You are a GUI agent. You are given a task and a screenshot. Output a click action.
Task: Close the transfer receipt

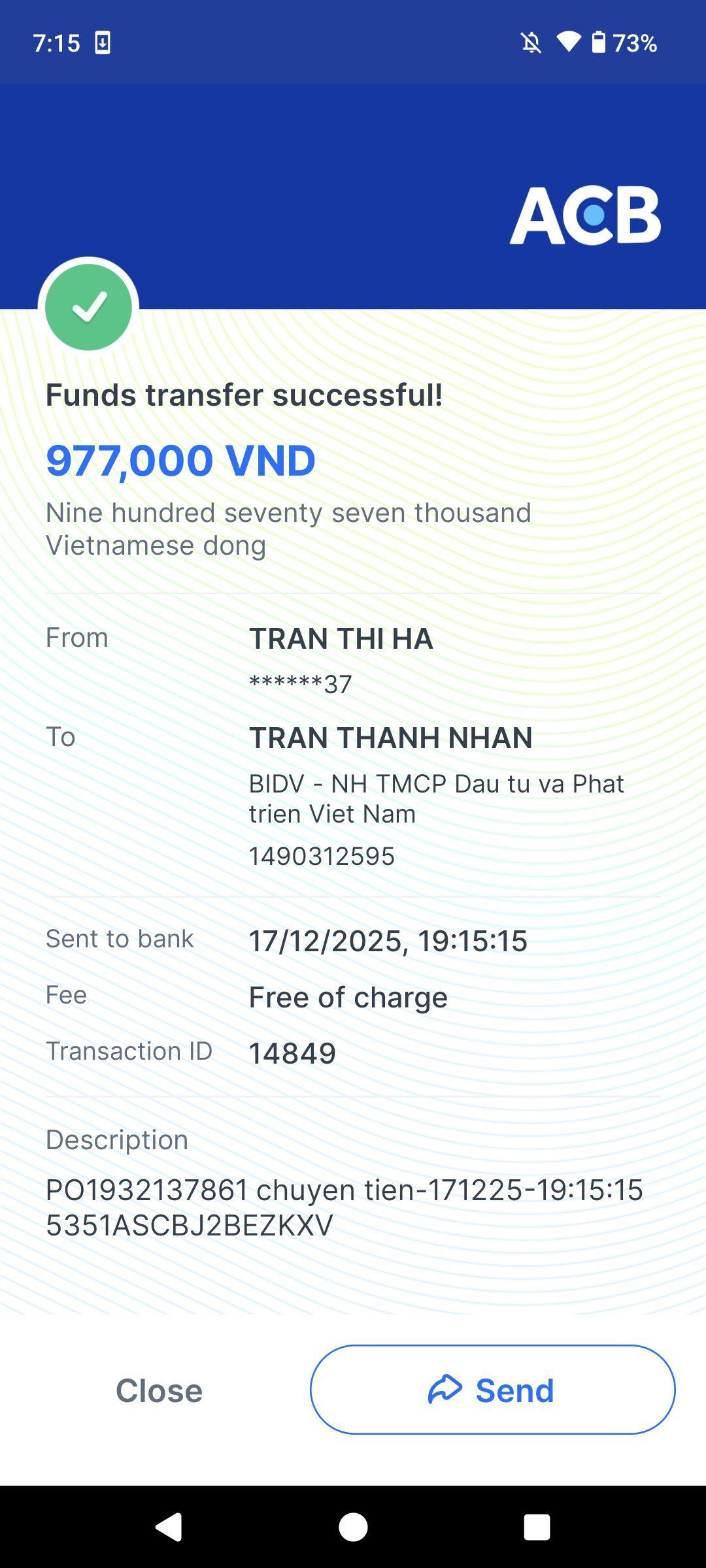tap(159, 1390)
